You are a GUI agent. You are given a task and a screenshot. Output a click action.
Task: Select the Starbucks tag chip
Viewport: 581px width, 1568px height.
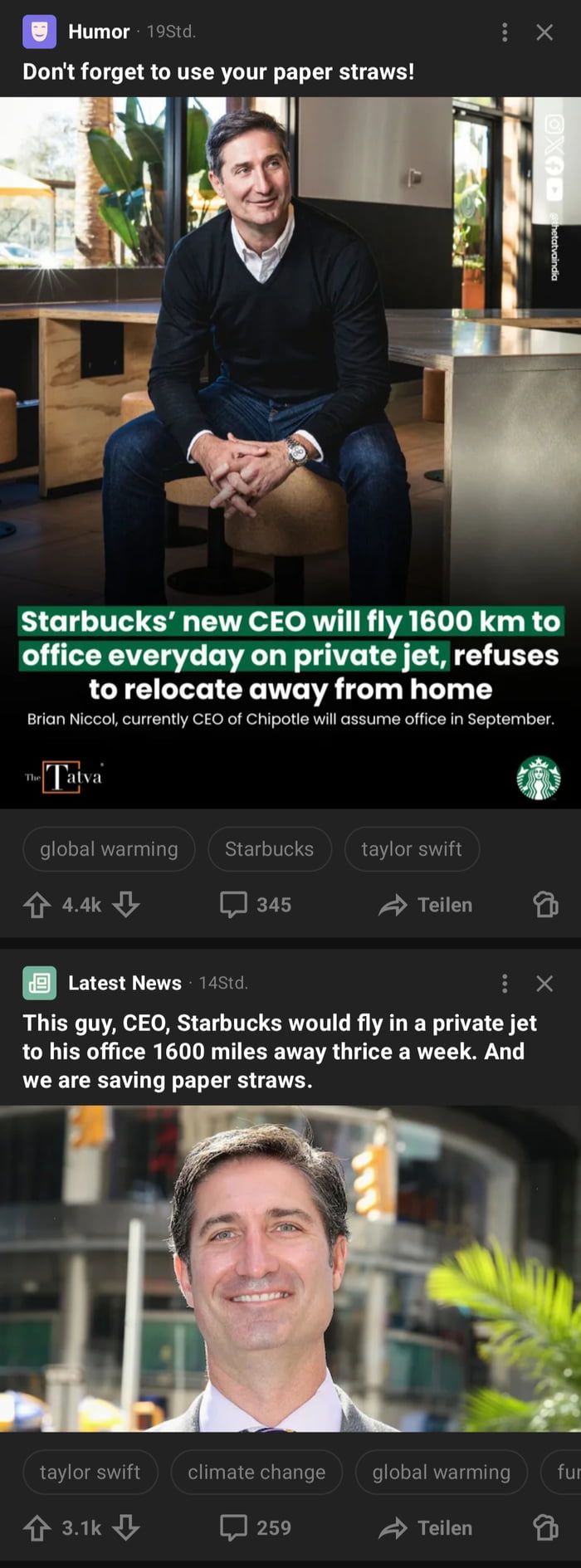pos(269,849)
